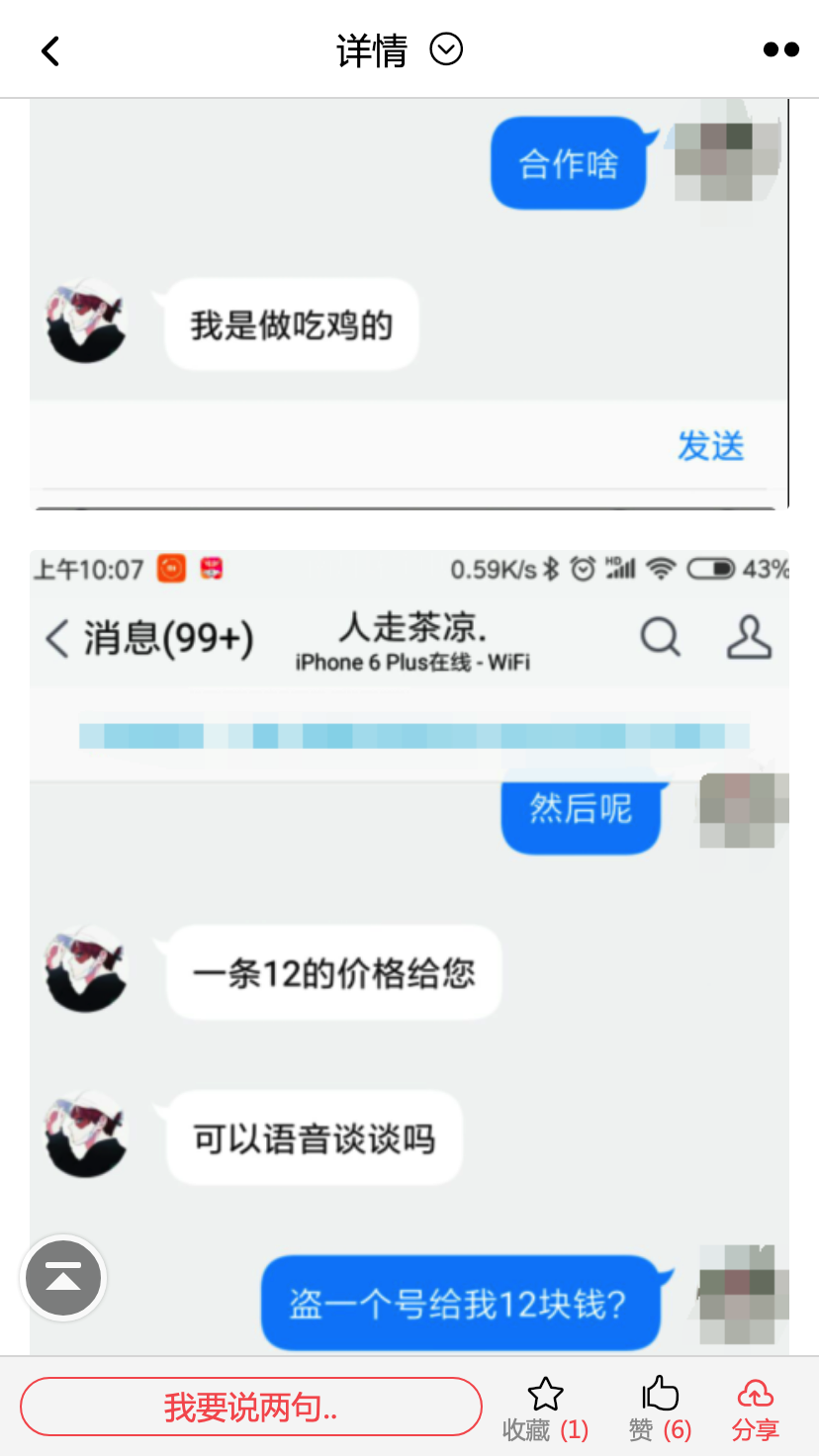Tap the 发送 send link
The width and height of the screenshot is (819, 1456).
[710, 447]
